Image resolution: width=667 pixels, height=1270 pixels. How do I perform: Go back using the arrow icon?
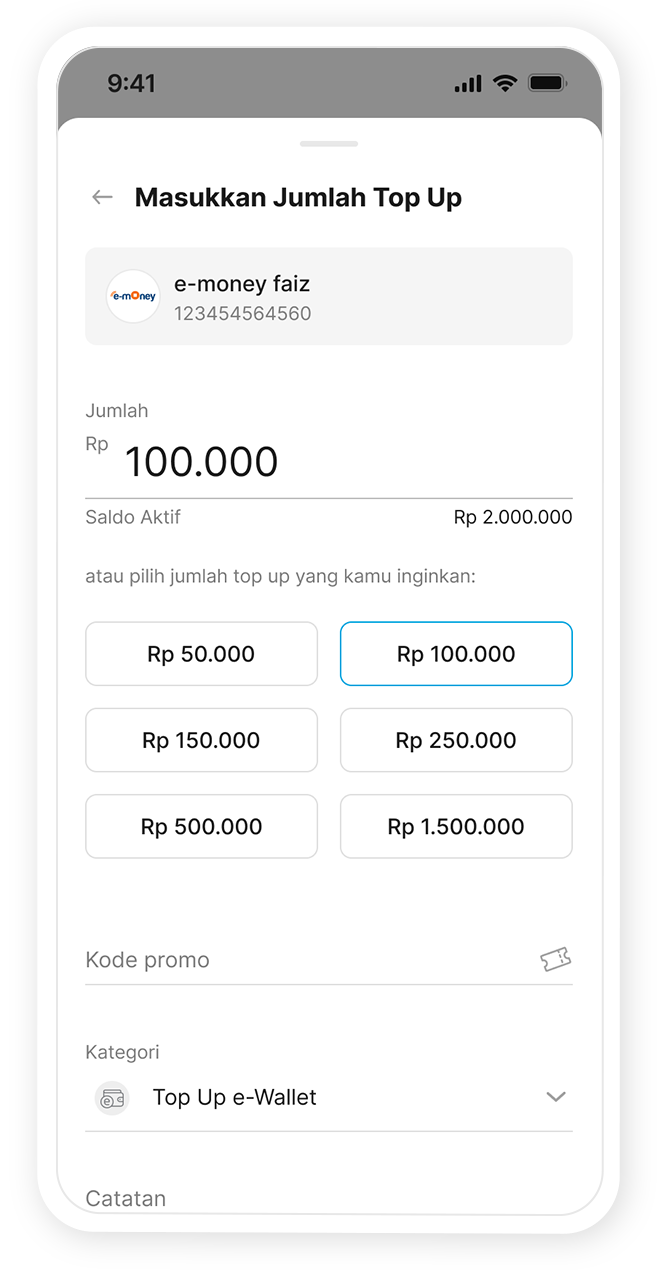(x=102, y=198)
